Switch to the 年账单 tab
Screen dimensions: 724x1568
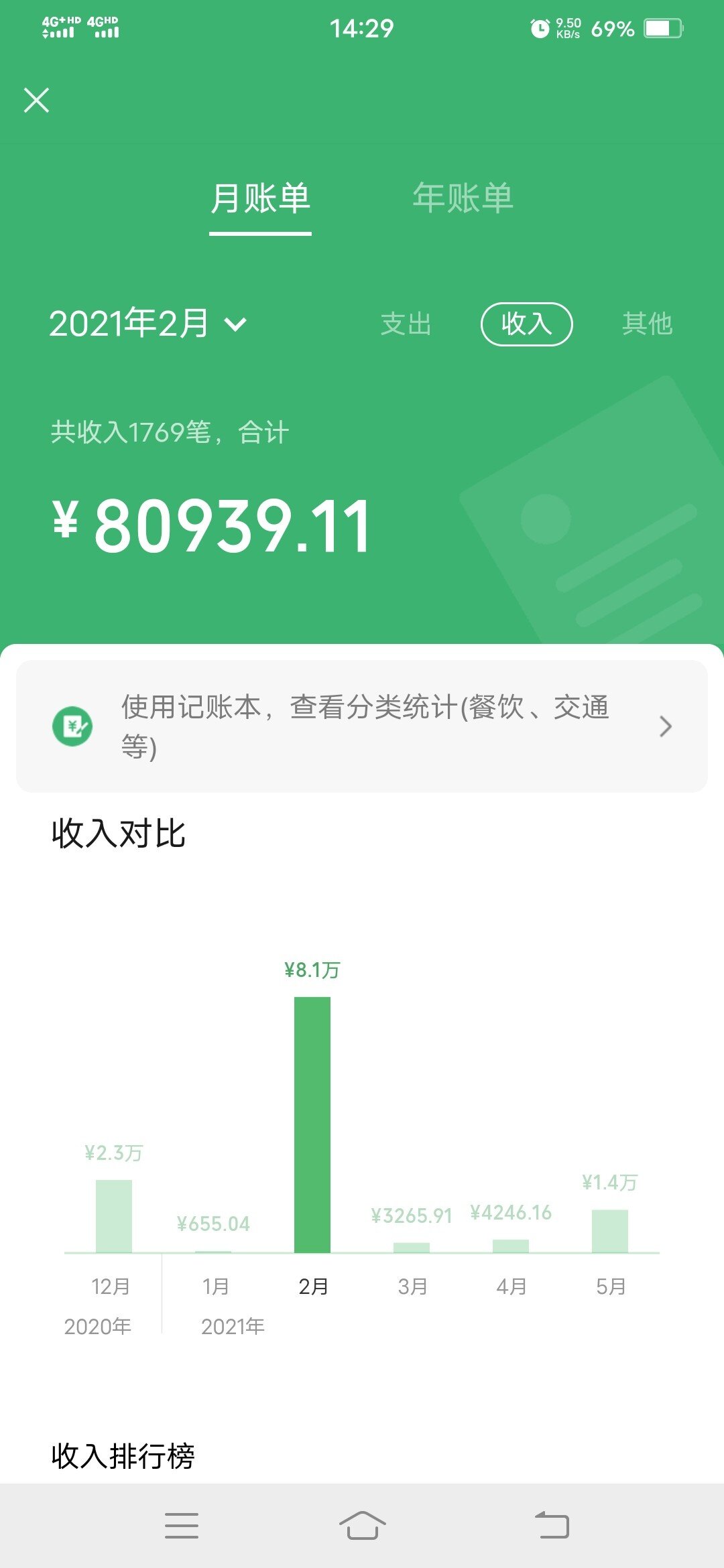463,198
